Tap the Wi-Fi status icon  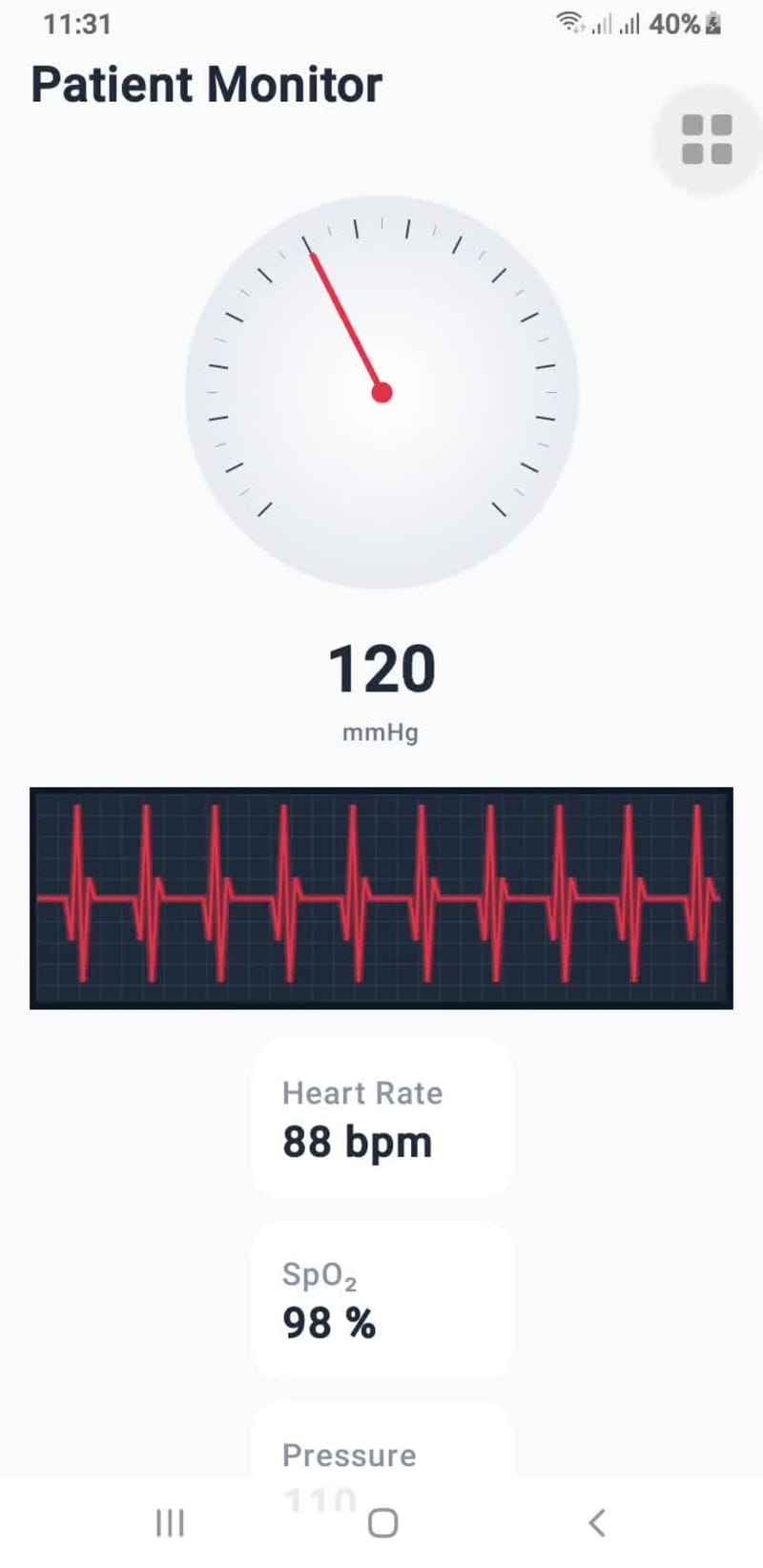[567, 21]
